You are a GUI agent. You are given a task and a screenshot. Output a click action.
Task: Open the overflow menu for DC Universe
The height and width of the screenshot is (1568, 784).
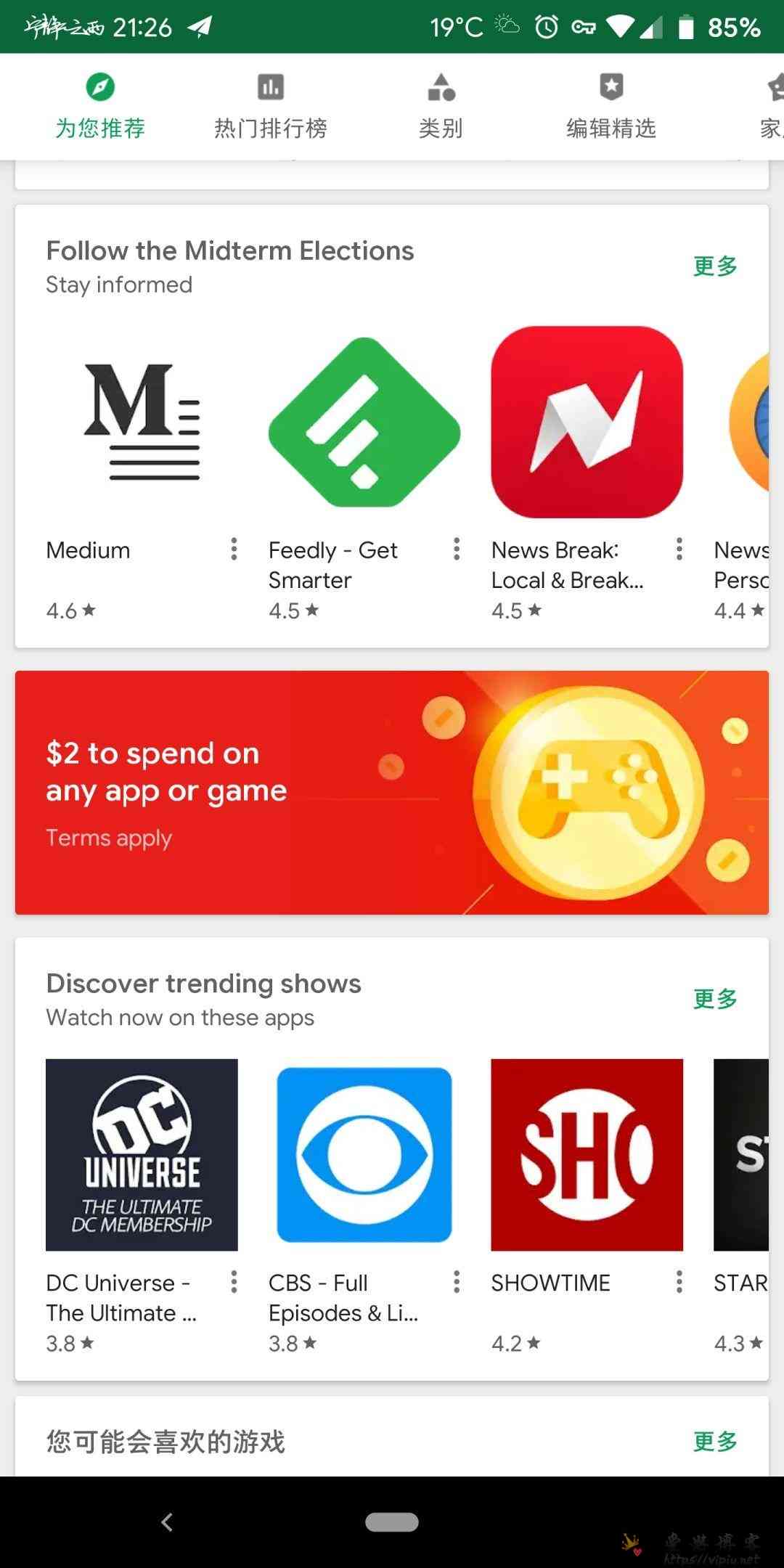[234, 1282]
